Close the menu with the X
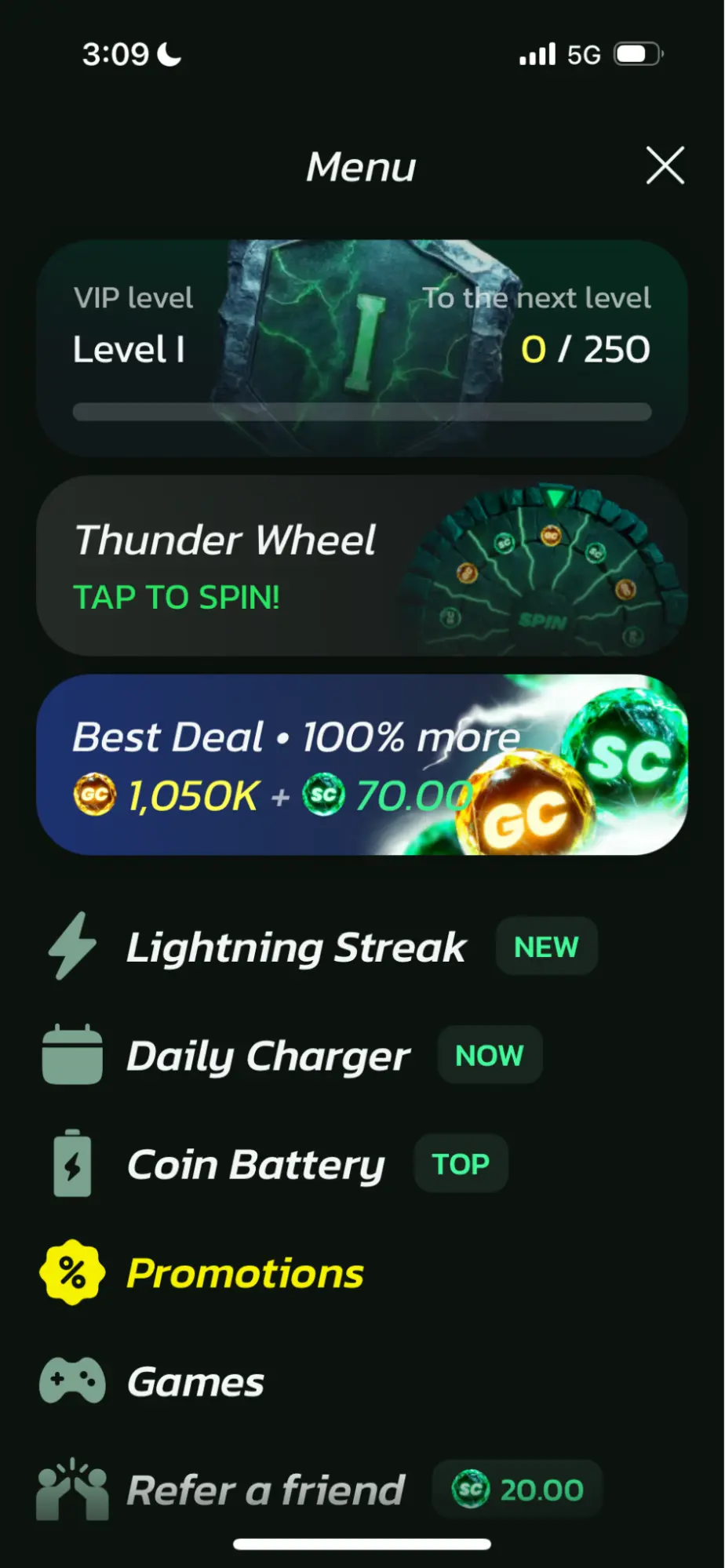 click(x=665, y=166)
